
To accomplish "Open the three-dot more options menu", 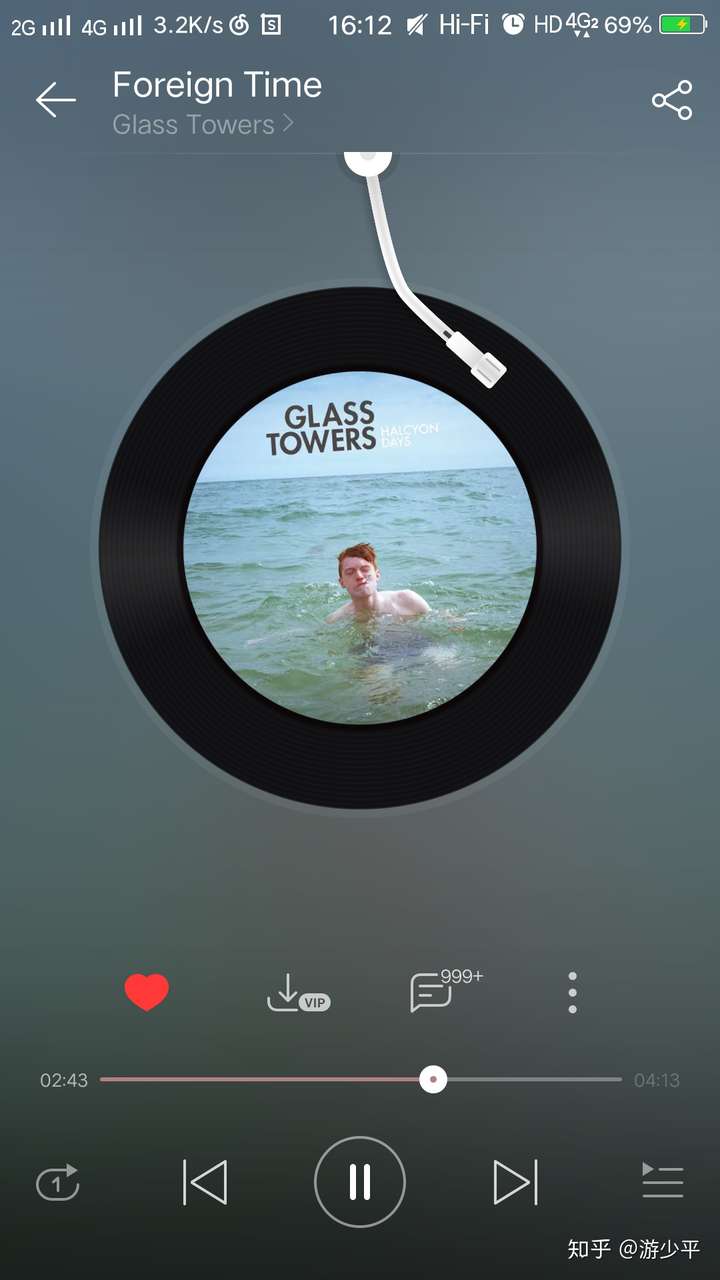I will click(x=572, y=992).
